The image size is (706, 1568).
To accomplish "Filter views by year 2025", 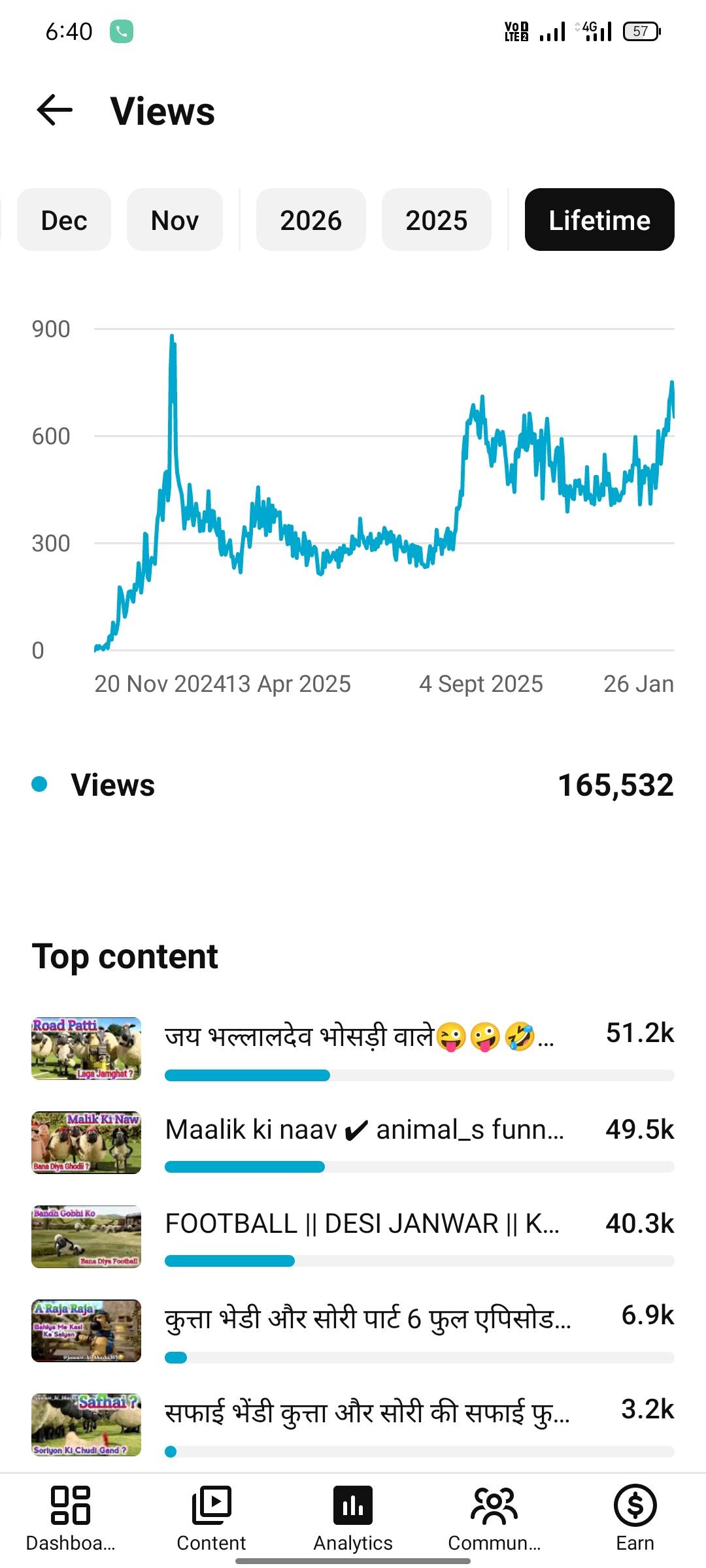I will (436, 220).
